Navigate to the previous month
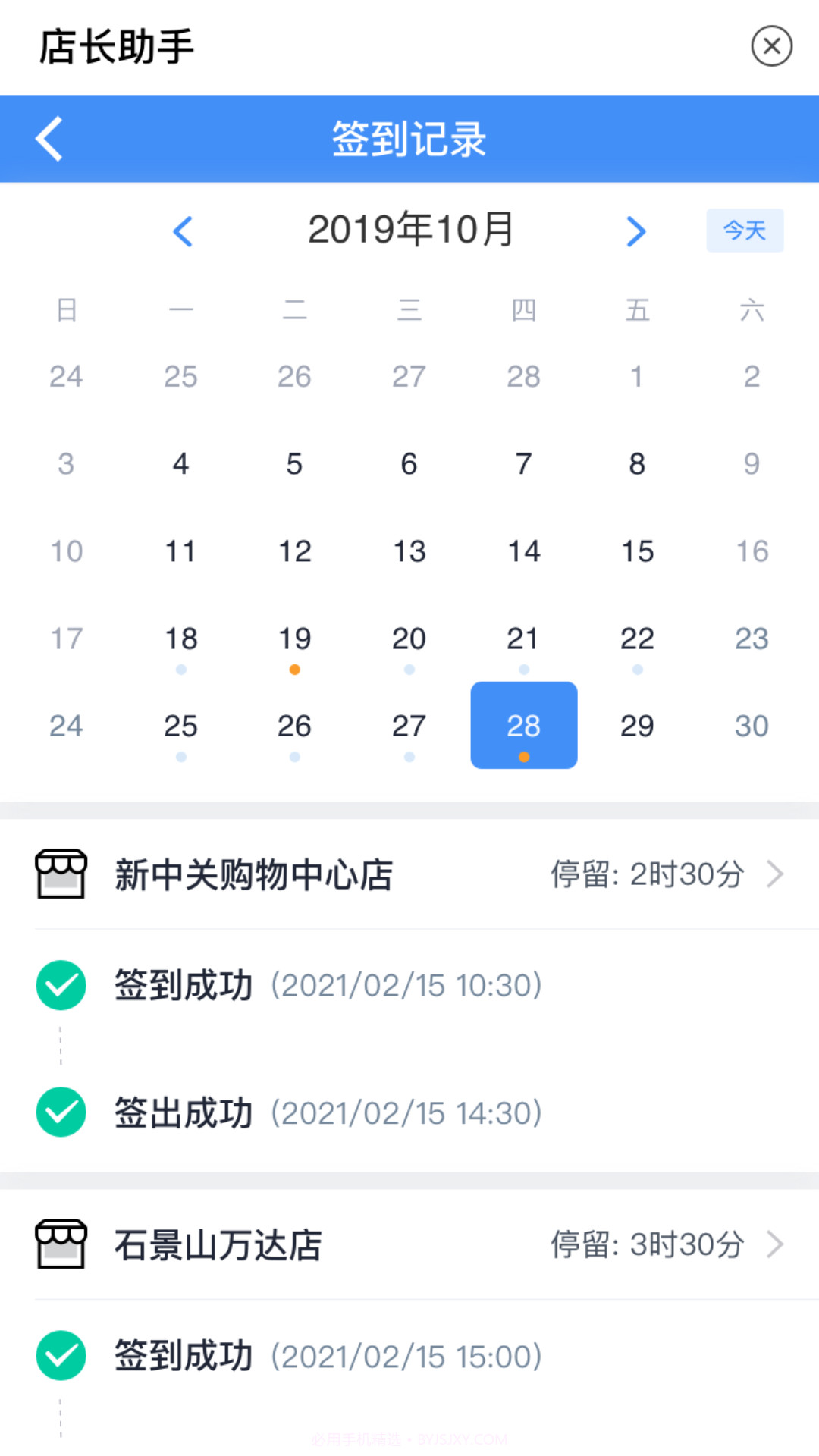Screen dimensions: 819x1456 [x=182, y=232]
